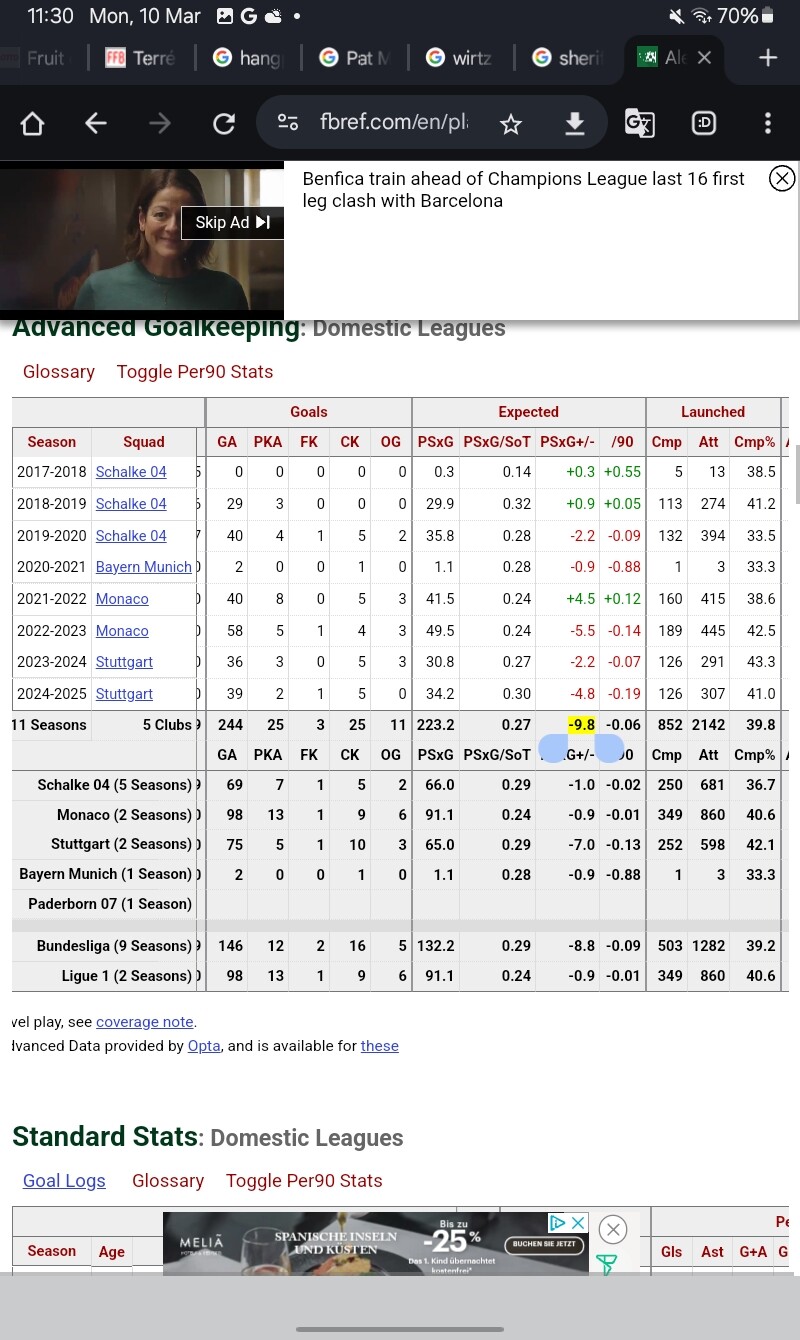Reload the fbref page

point(224,123)
